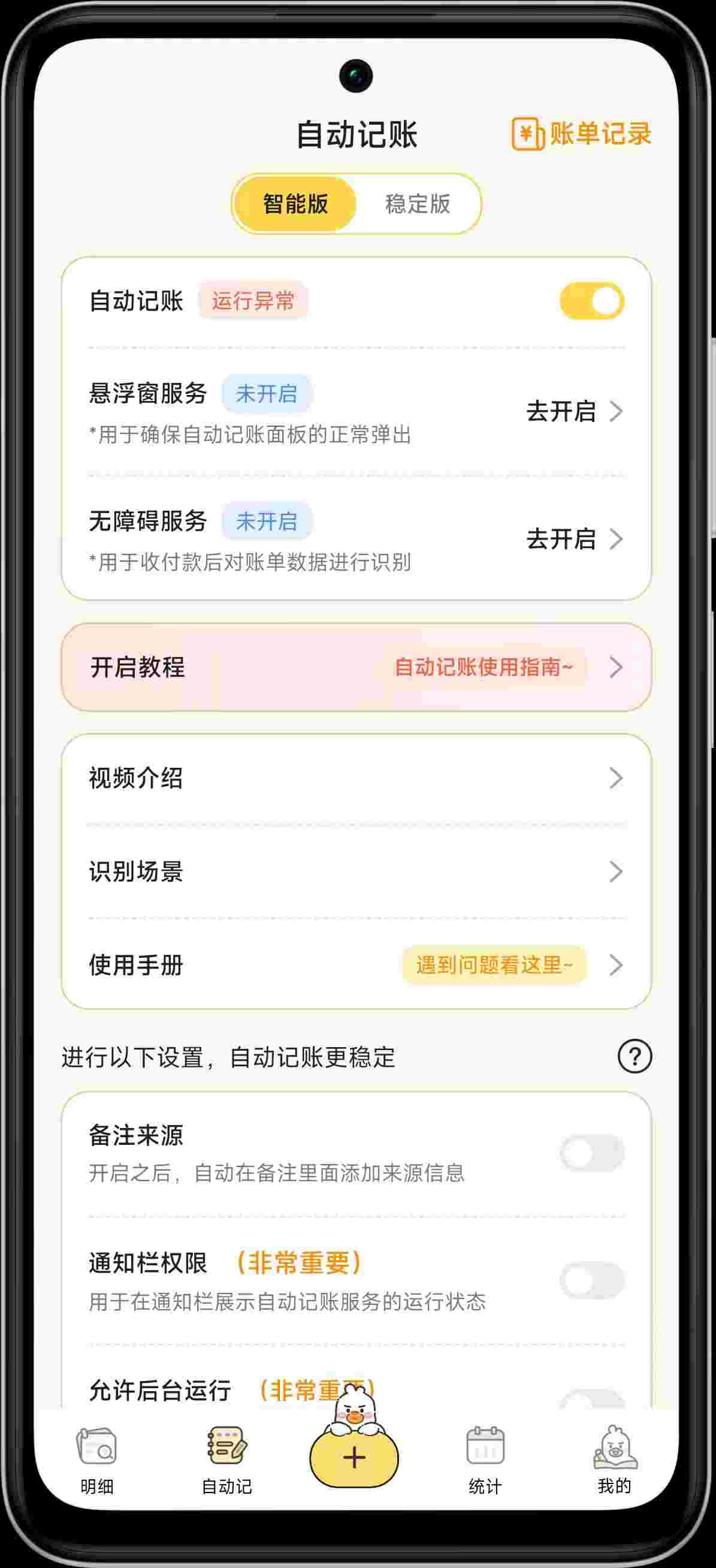The width and height of the screenshot is (716, 1568).
Task: Enable the 备注来源 toggle
Action: click(591, 1152)
